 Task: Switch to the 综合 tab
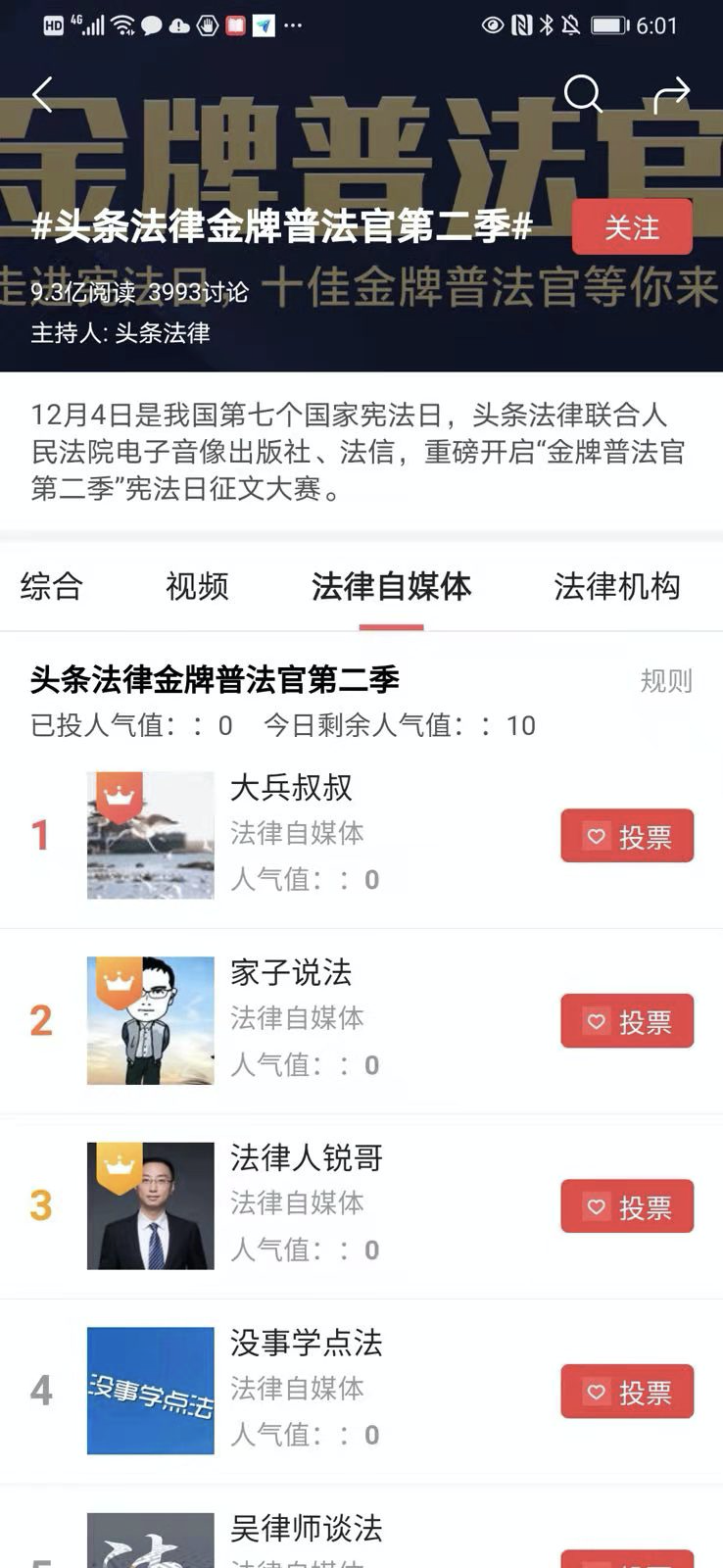52,586
